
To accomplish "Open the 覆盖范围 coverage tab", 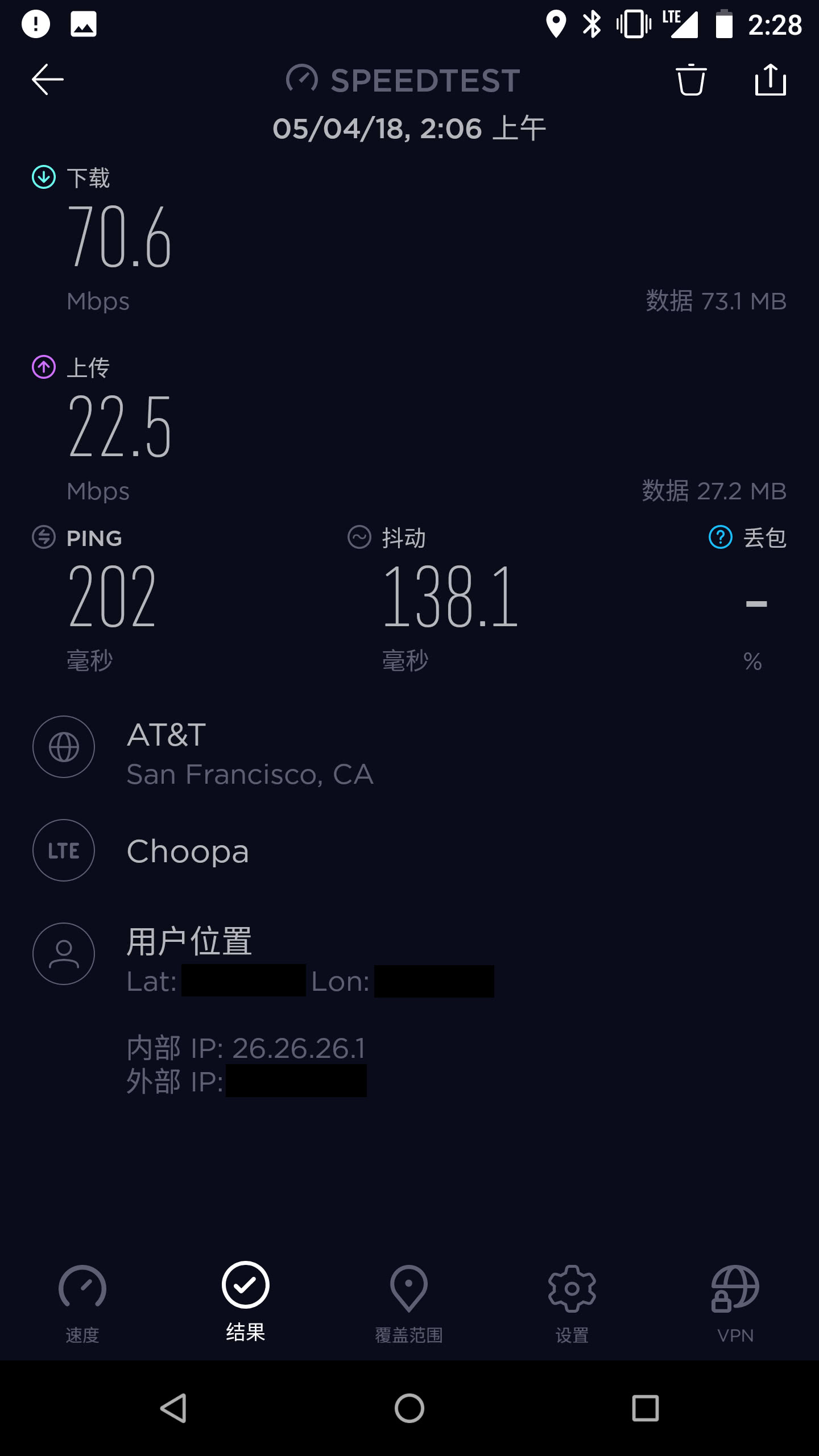I will click(x=409, y=1303).
